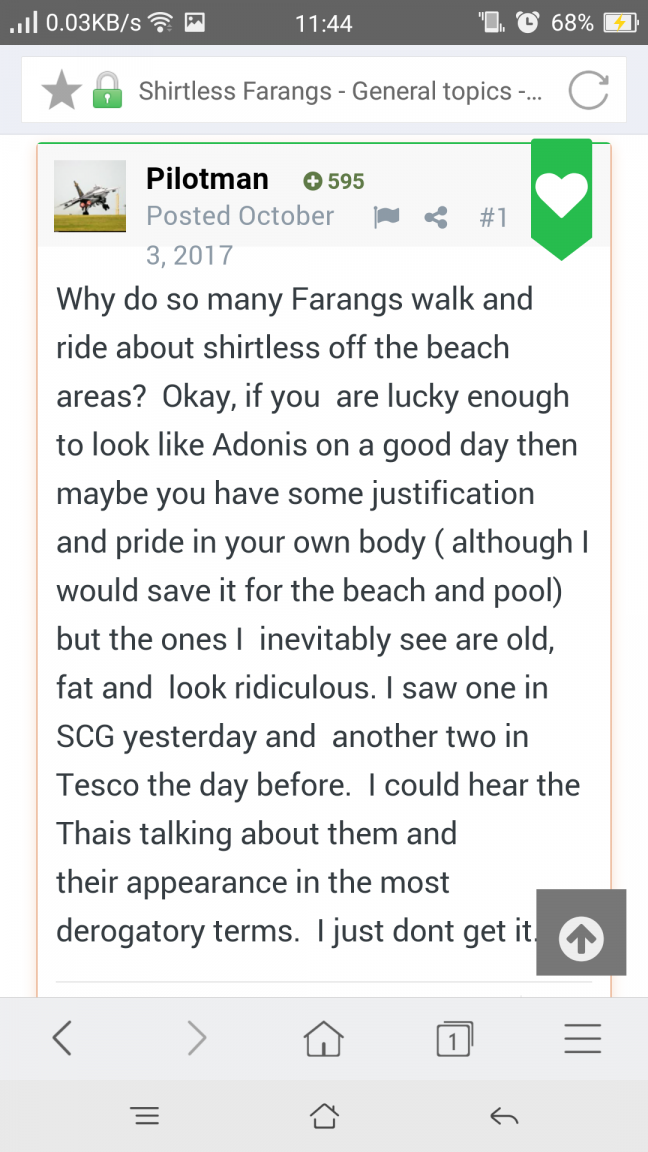
Task: Open Pilotman's avatar picture
Action: [90, 196]
